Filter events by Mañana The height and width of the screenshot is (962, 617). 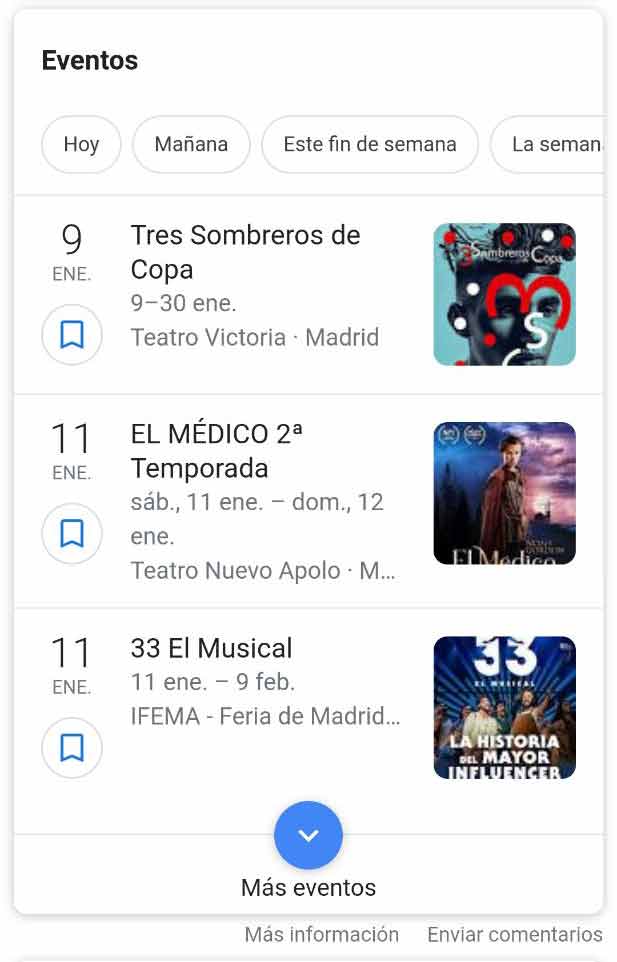pos(191,144)
